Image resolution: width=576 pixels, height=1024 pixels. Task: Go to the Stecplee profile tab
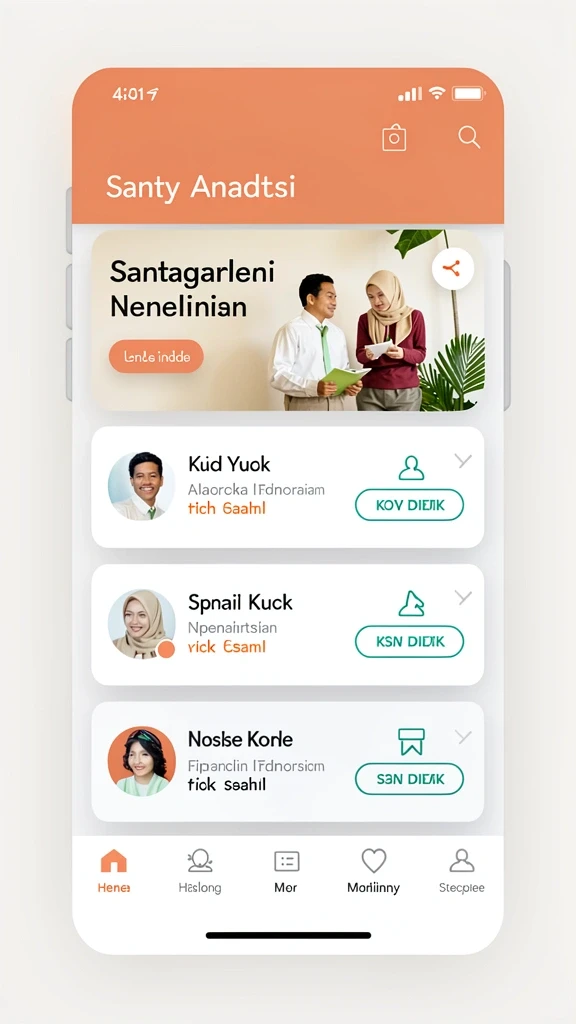pyautogui.click(x=462, y=871)
